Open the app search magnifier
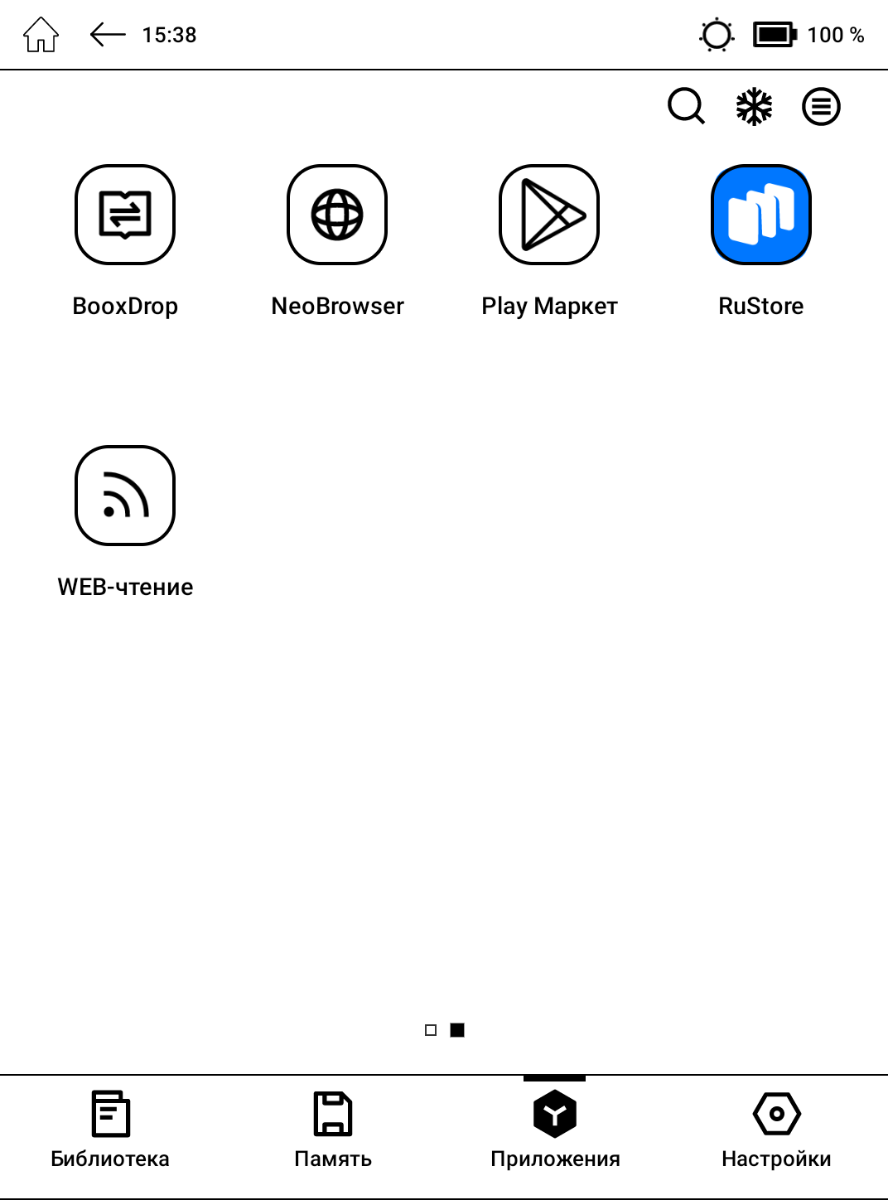Screen dimensions: 888x1200 (x=686, y=106)
